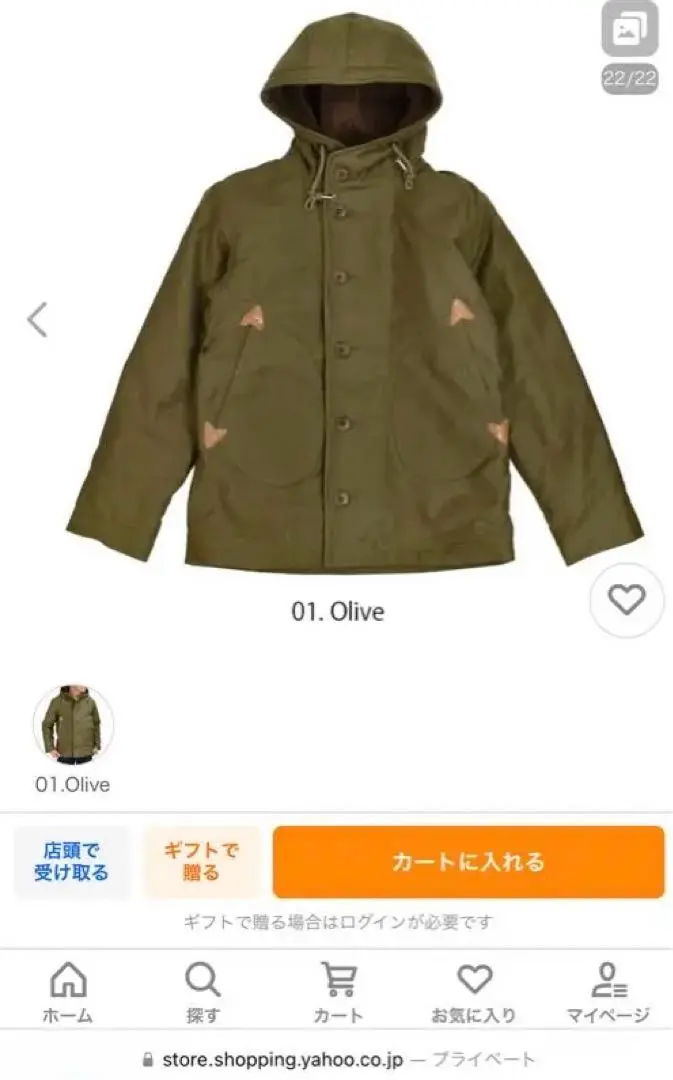Open the カート tab
The height and width of the screenshot is (1080, 673).
[x=338, y=992]
